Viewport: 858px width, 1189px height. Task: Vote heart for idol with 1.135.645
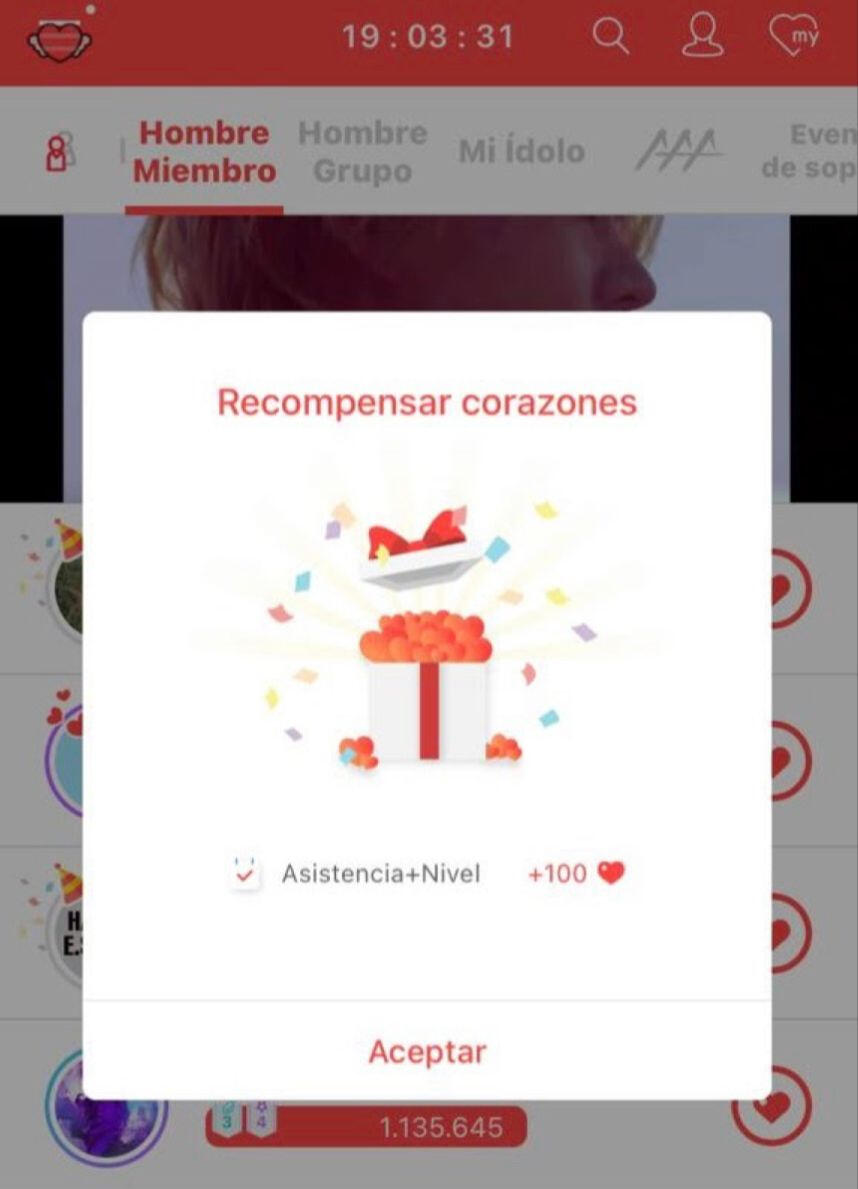tap(771, 1106)
